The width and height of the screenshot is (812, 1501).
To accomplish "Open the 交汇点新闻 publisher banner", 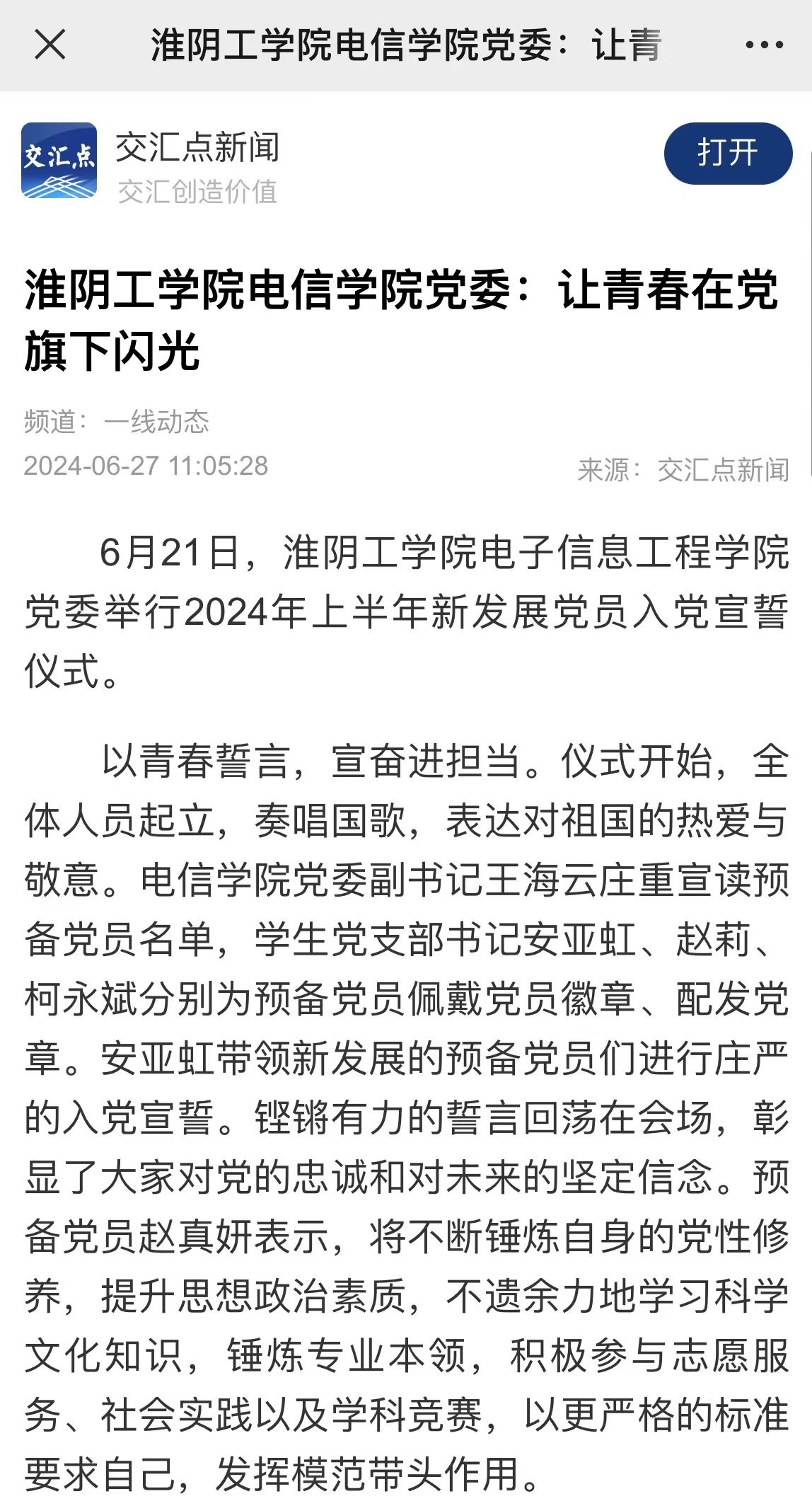I will click(197, 164).
